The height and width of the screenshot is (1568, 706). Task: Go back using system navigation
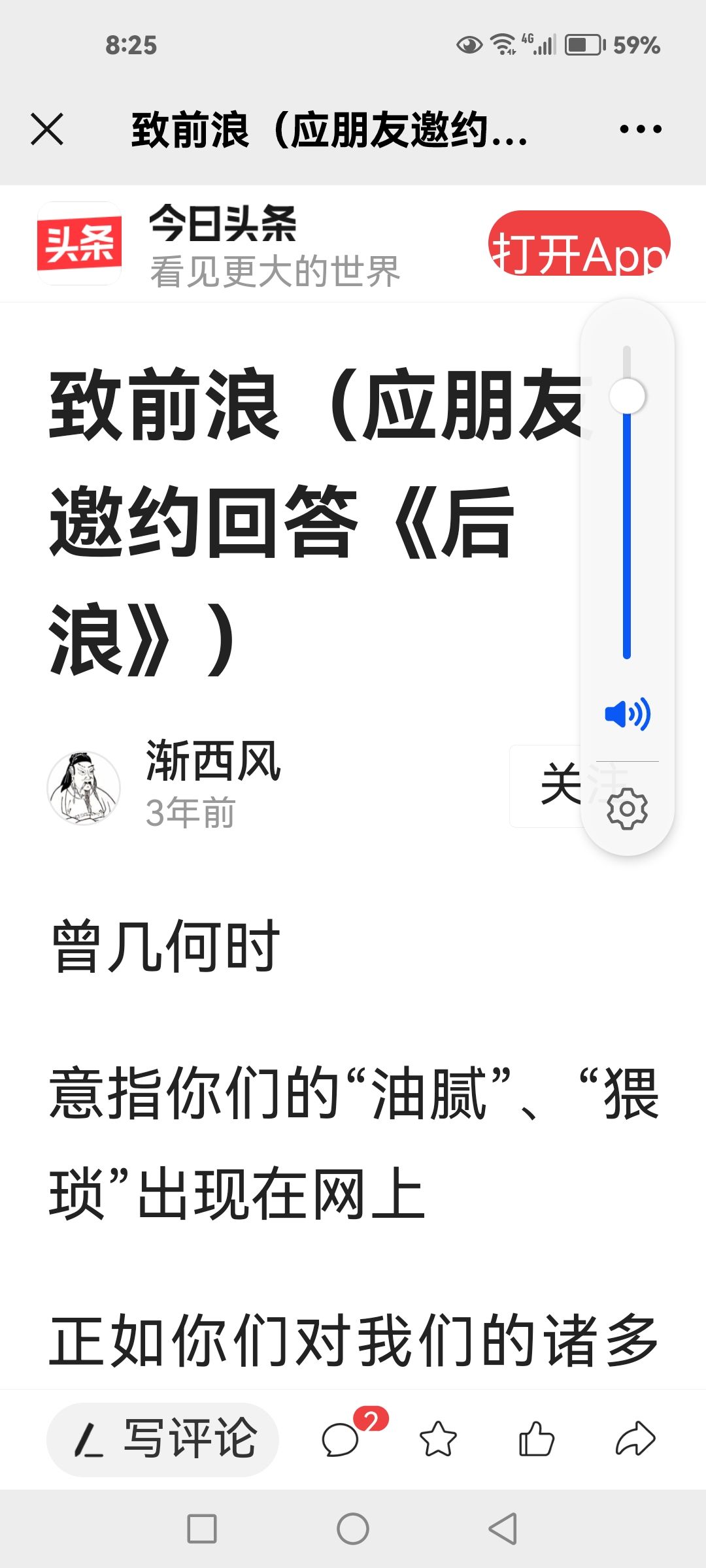(x=503, y=1529)
